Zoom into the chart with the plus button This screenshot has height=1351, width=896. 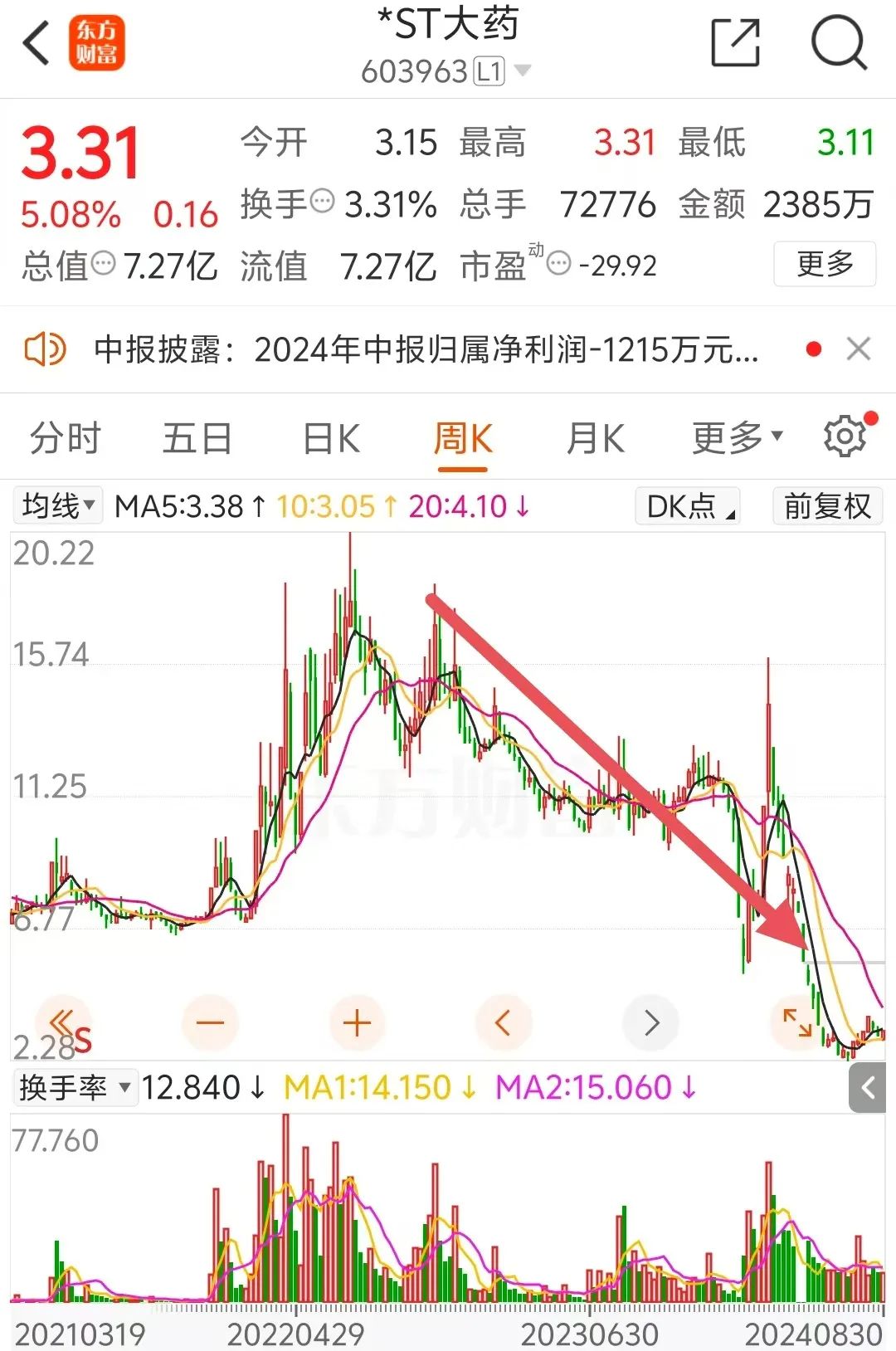pyautogui.click(x=357, y=1023)
